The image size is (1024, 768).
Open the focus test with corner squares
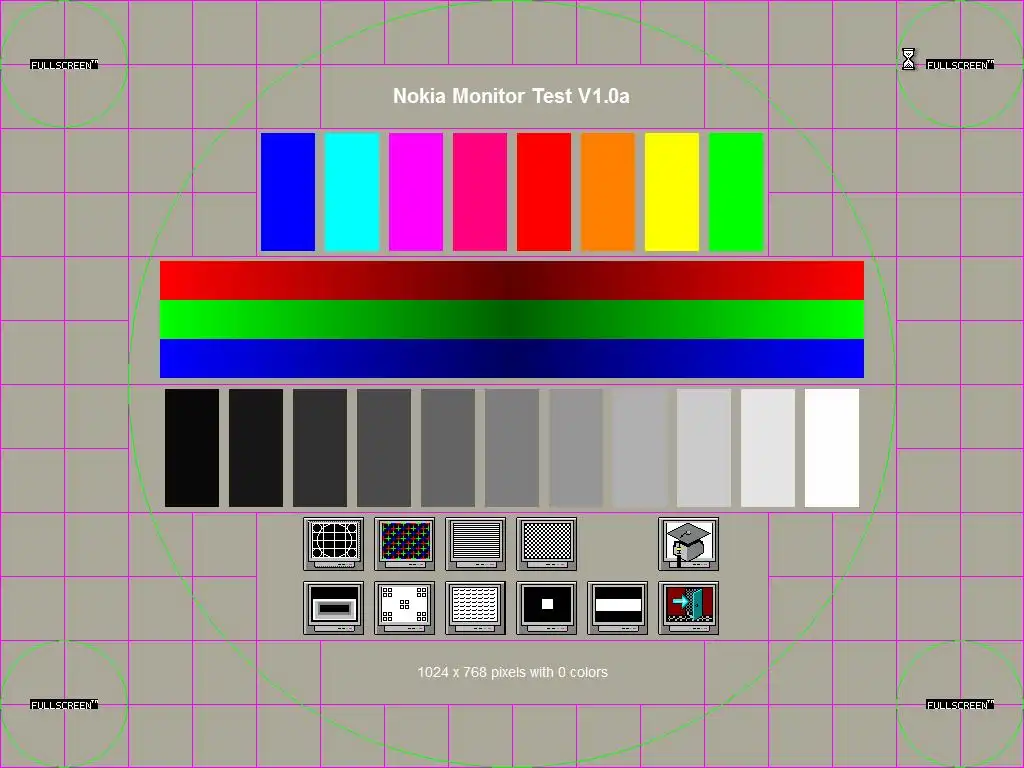[405, 607]
